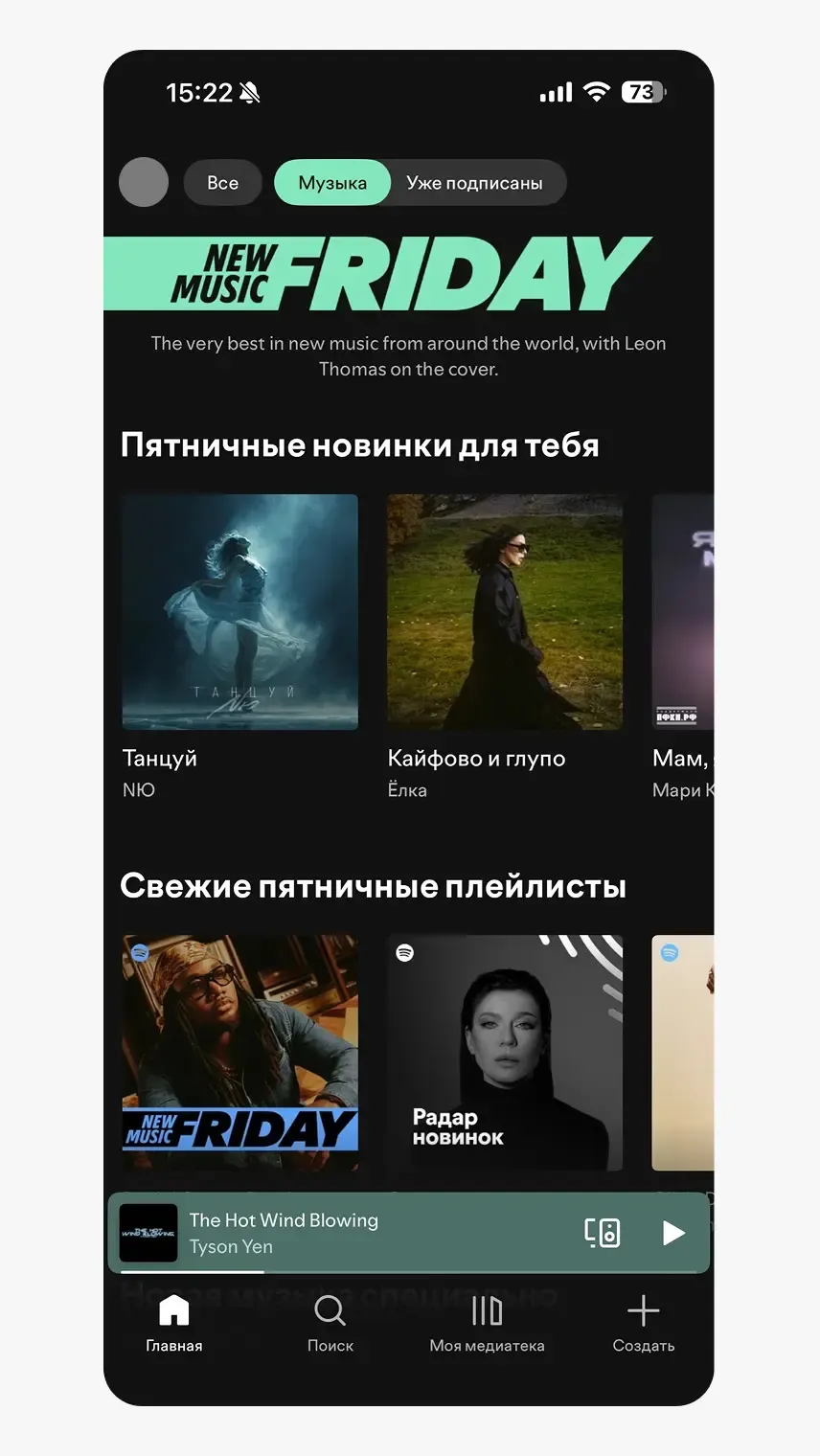Open the New Music Friday banner

pyautogui.click(x=410, y=273)
